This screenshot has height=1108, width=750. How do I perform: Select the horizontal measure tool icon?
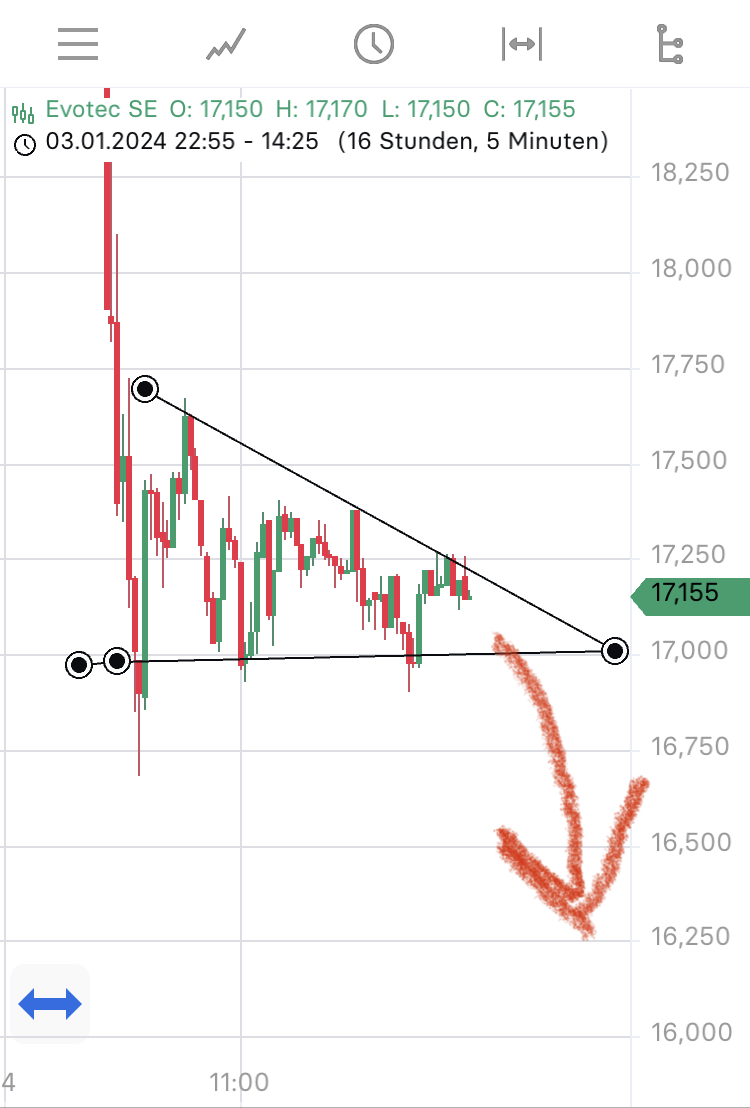tap(521, 44)
